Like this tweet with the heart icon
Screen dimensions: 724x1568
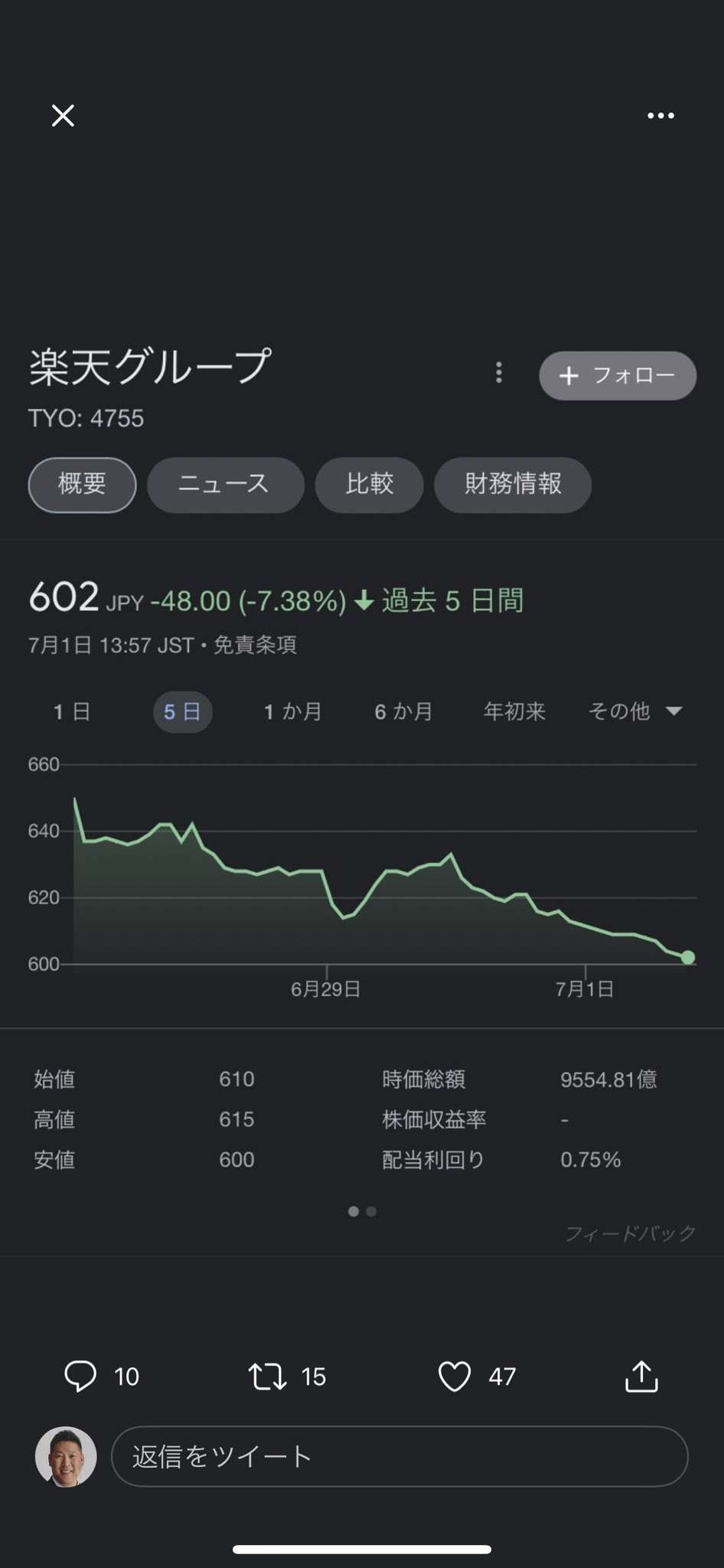(455, 1377)
